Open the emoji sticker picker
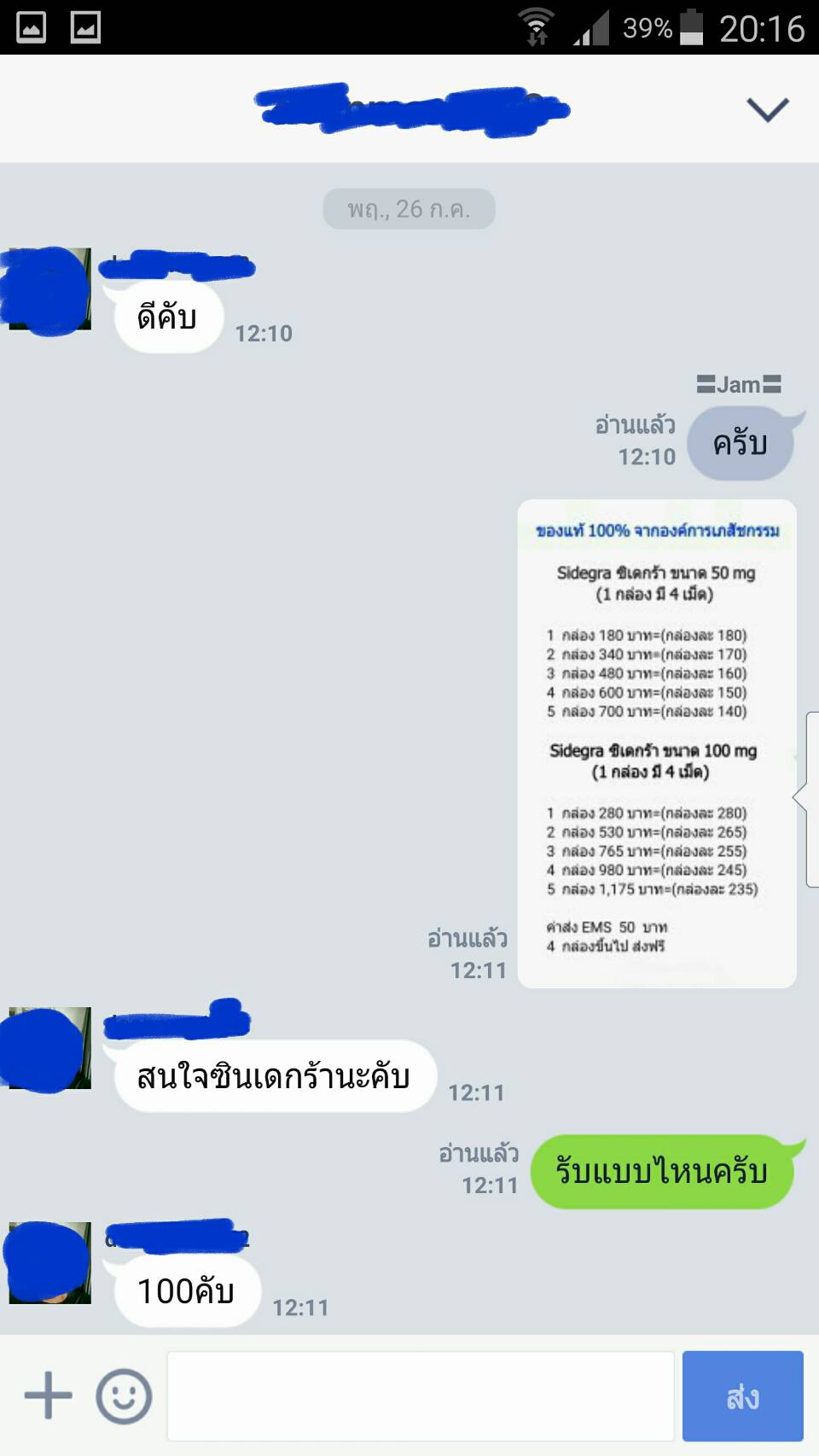Image resolution: width=819 pixels, height=1456 pixels. pyautogui.click(x=124, y=1396)
